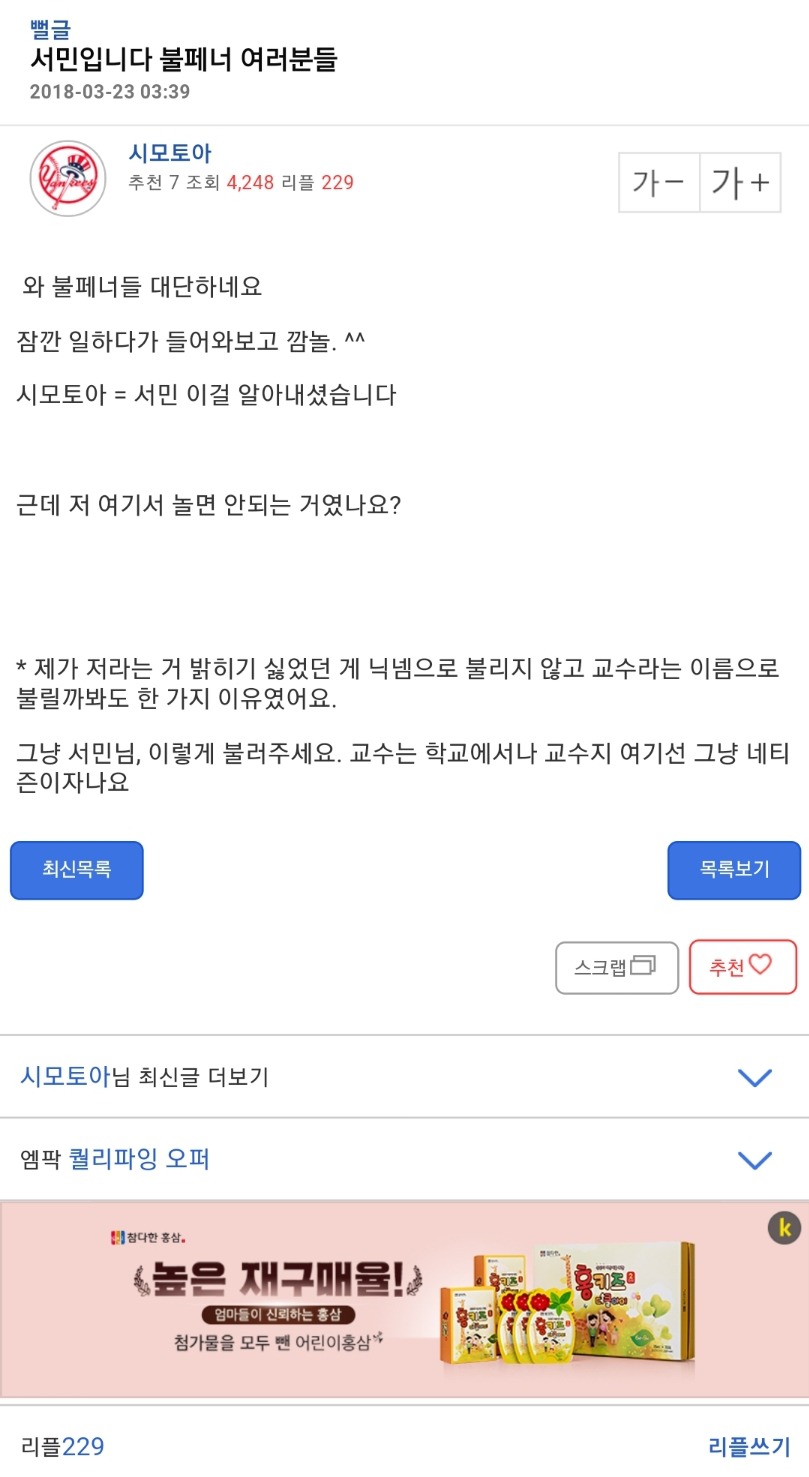Tap the k icon on the ad
The height and width of the screenshot is (1477, 809).
784,1228
